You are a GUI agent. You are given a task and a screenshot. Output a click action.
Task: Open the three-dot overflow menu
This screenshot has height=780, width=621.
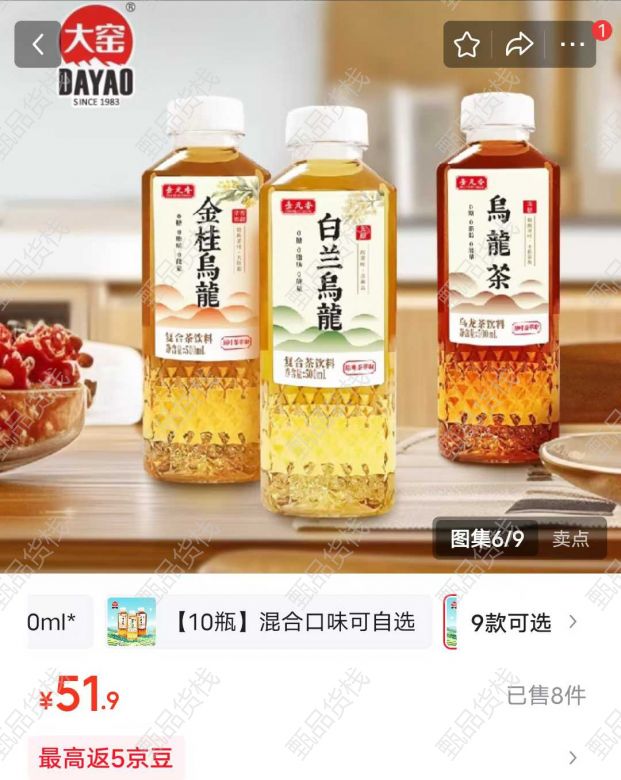(x=572, y=45)
